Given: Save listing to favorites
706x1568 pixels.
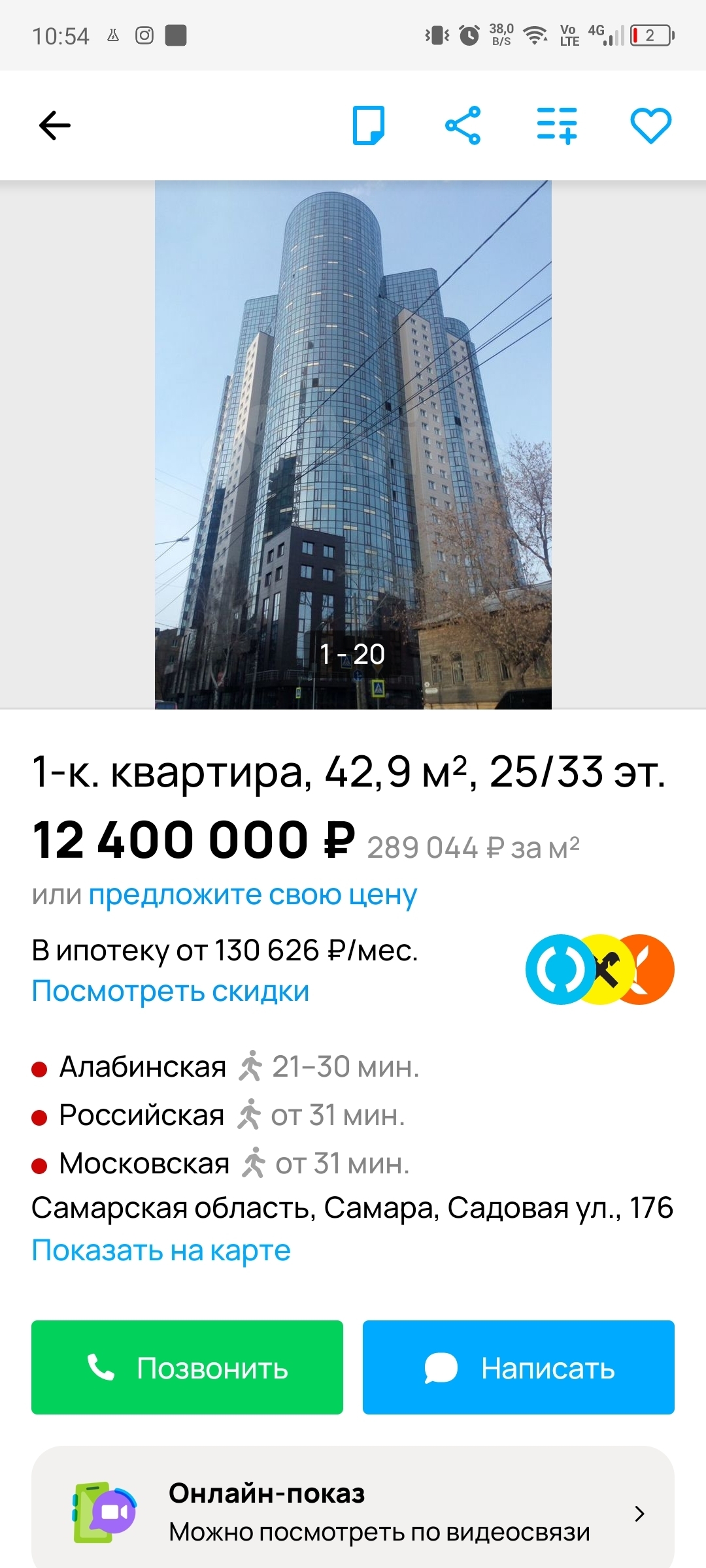Looking at the screenshot, I should tap(650, 125).
